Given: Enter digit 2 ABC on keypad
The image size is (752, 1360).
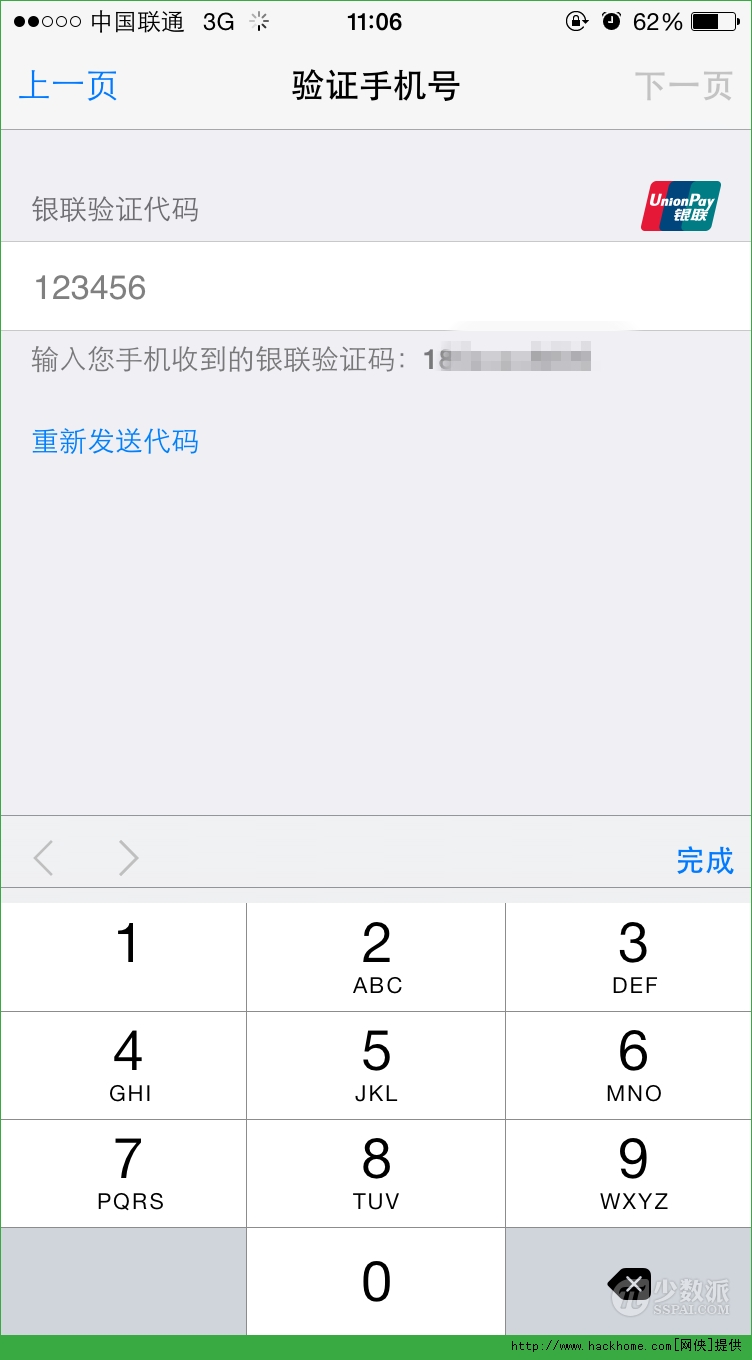Looking at the screenshot, I should (x=376, y=957).
